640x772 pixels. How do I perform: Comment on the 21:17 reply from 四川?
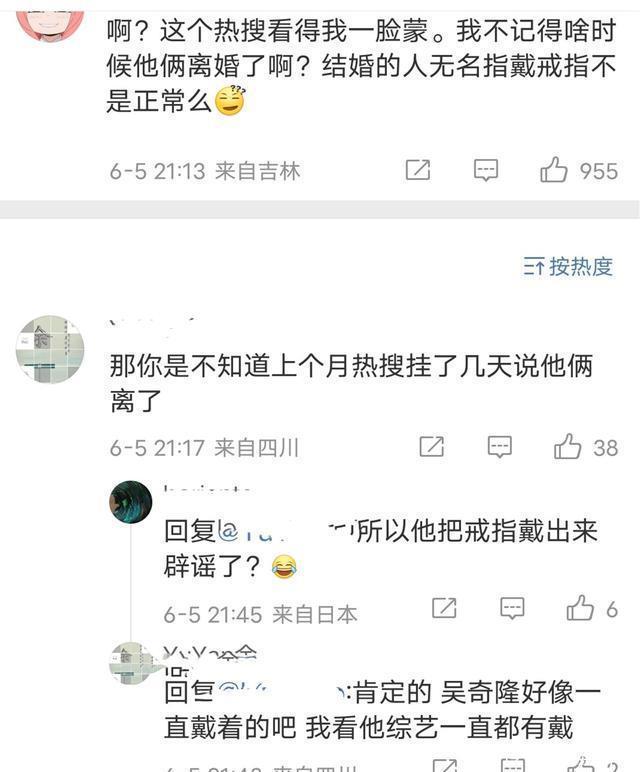499,447
